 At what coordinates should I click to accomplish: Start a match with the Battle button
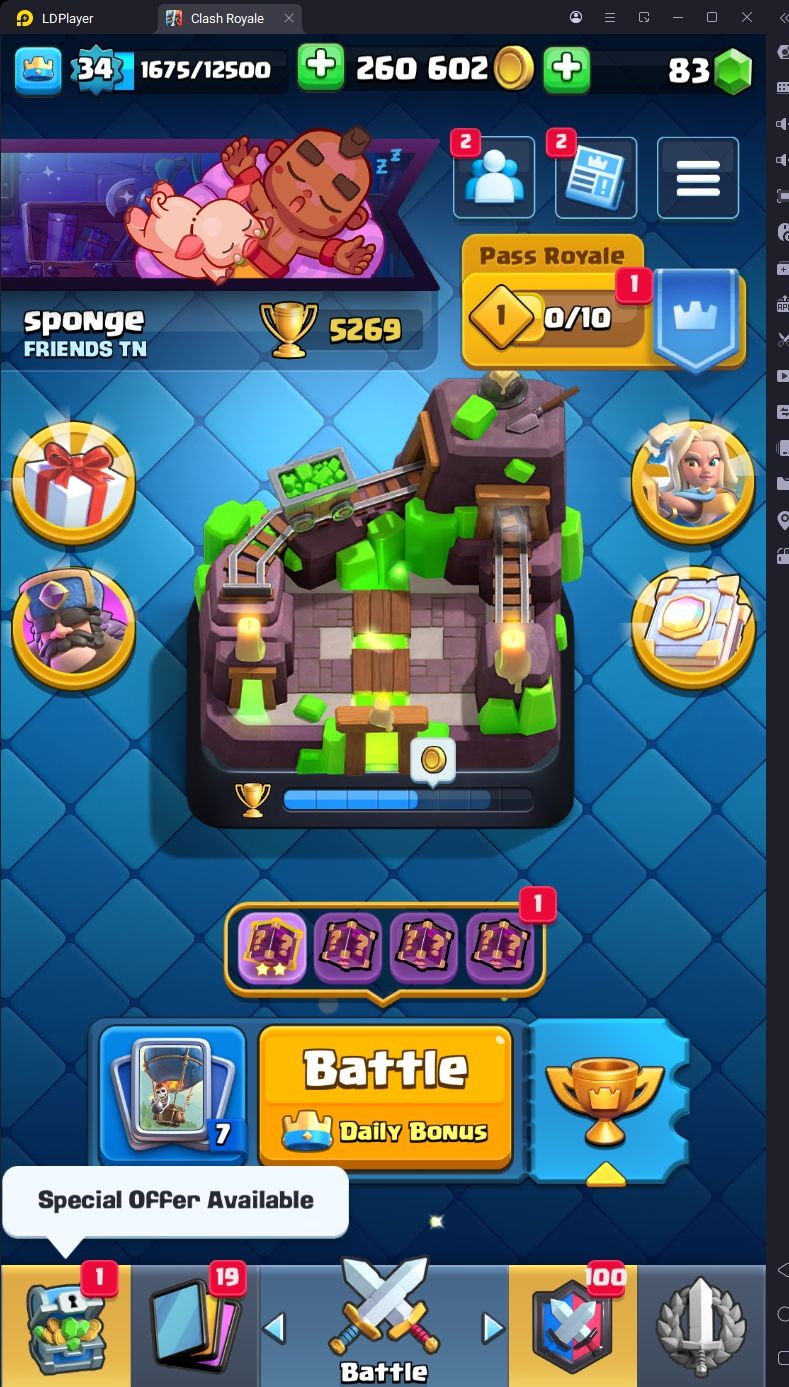click(386, 1093)
